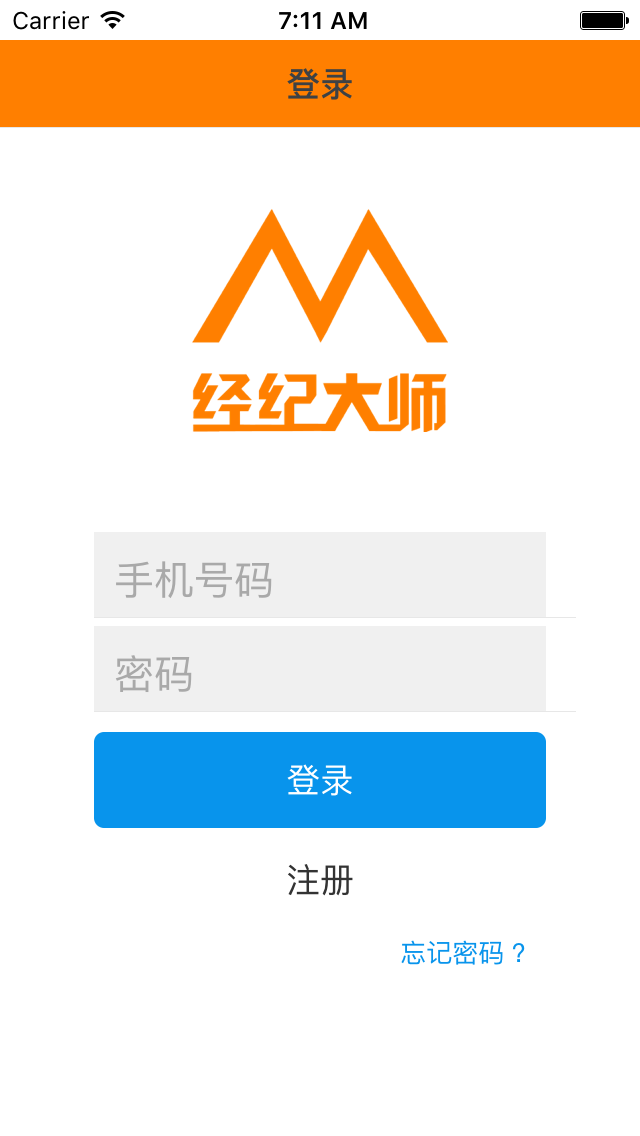Tap the 手机号码 phone number field
Image resolution: width=640 pixels, height=1136 pixels.
(320, 575)
